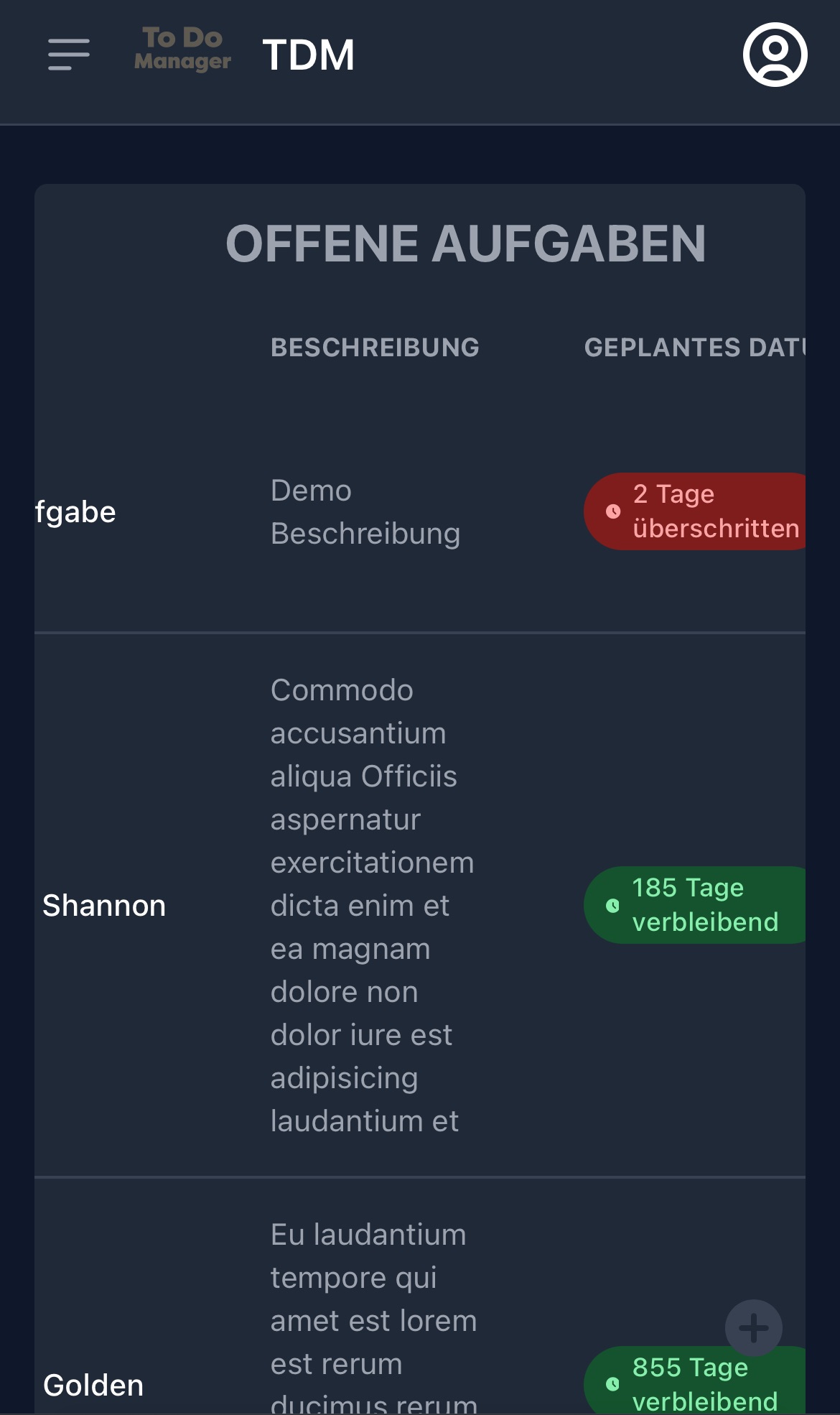
Task: Open the hamburger drawer menu
Action: (x=69, y=55)
